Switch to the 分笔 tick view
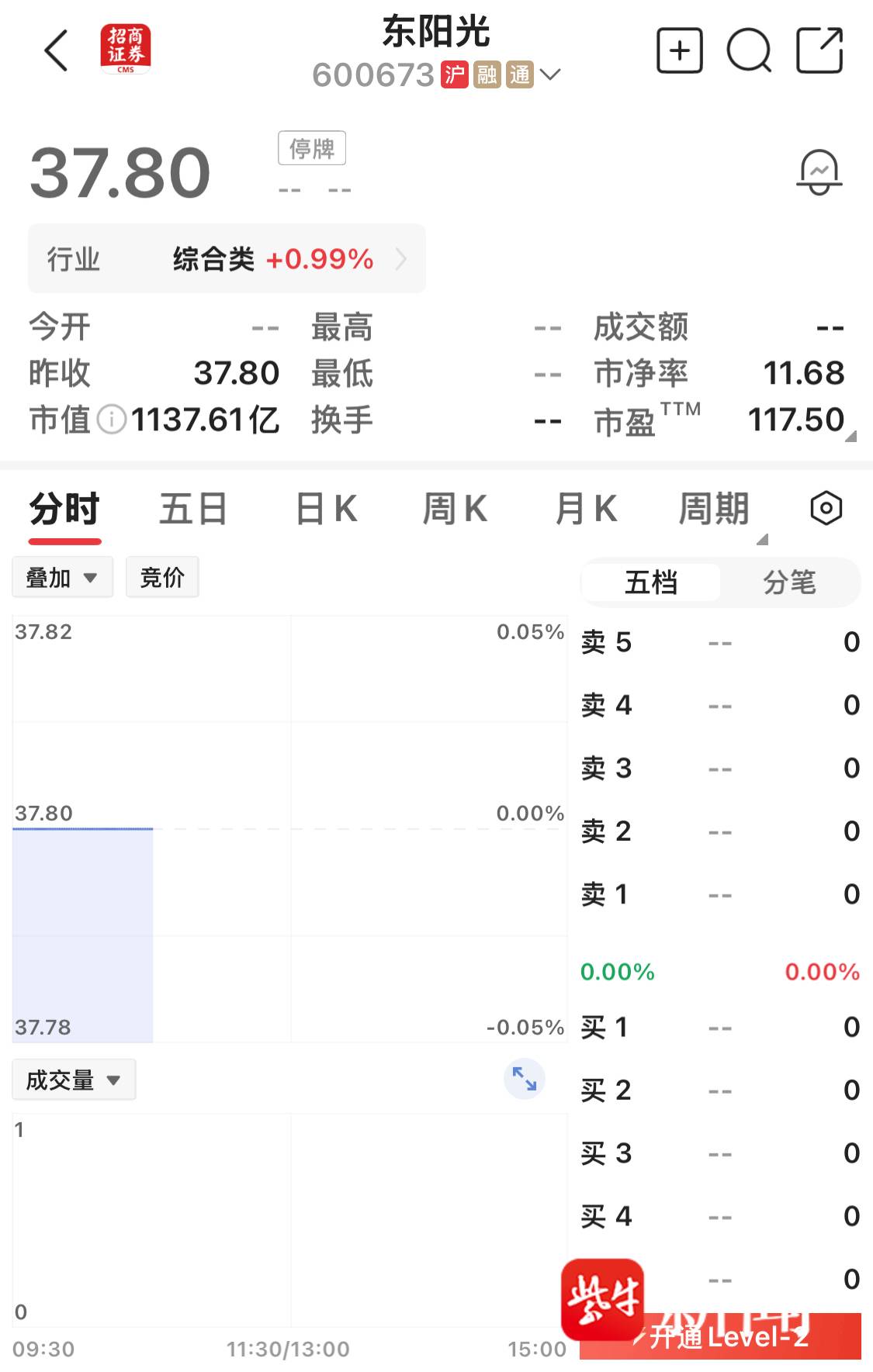 pyautogui.click(x=789, y=582)
